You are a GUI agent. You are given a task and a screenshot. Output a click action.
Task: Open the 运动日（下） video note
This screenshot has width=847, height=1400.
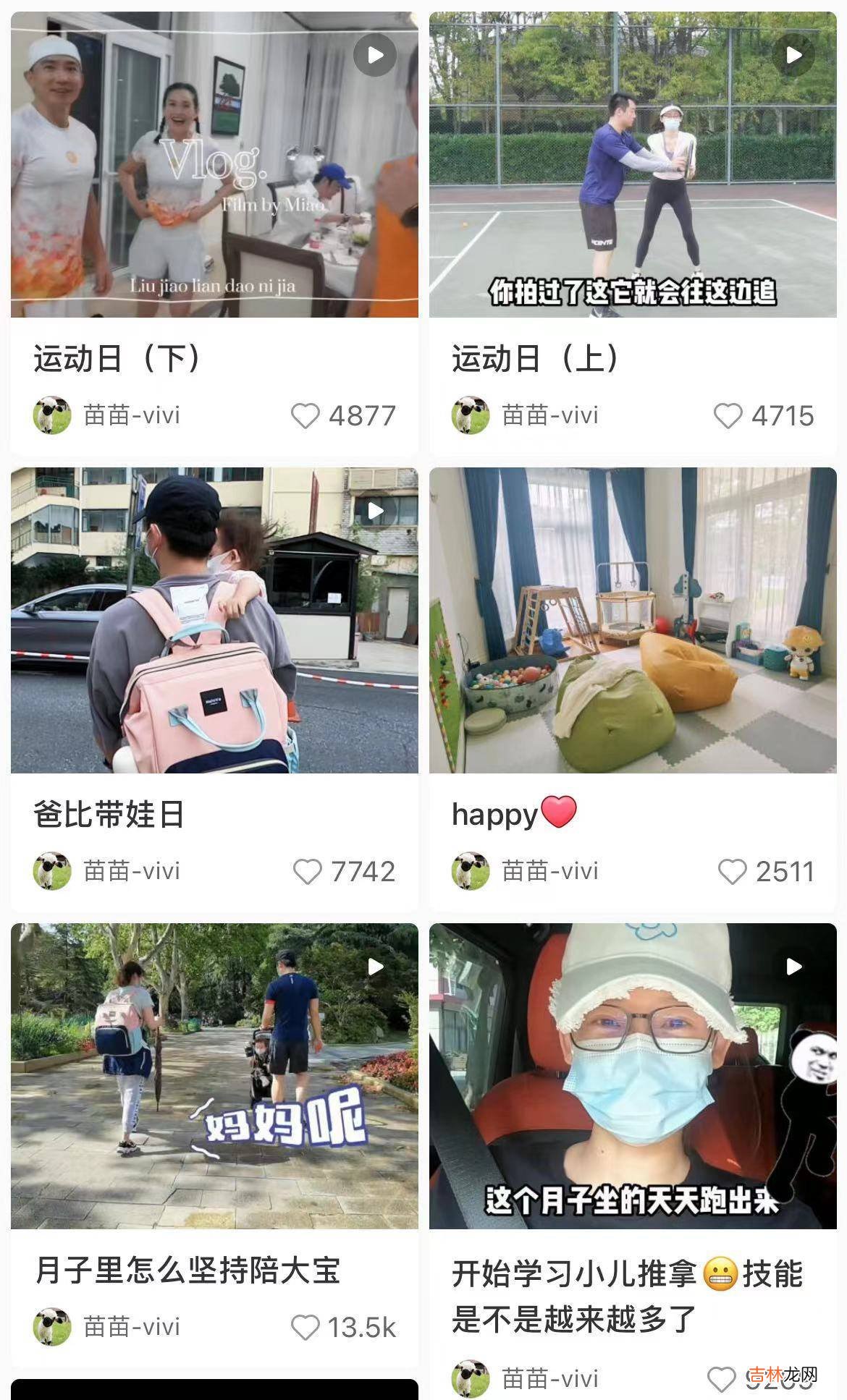pyautogui.click(x=214, y=165)
